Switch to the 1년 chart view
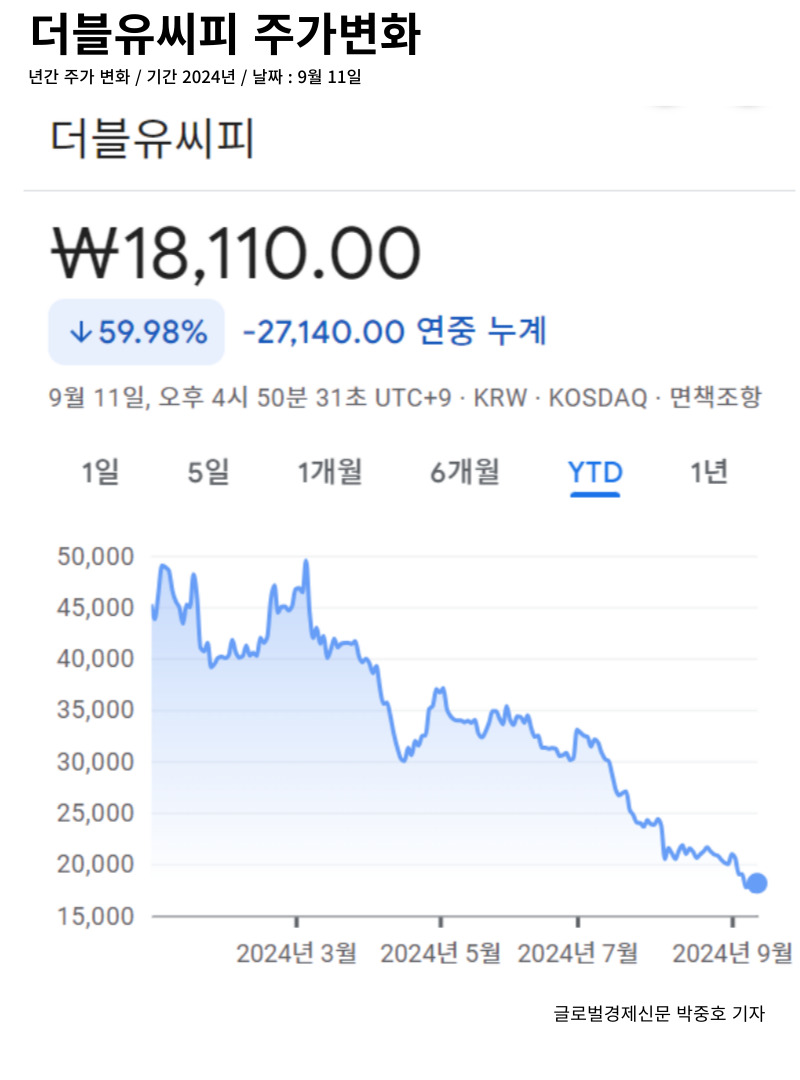Image resolution: width=800 pixels, height=1080 pixels. click(710, 471)
